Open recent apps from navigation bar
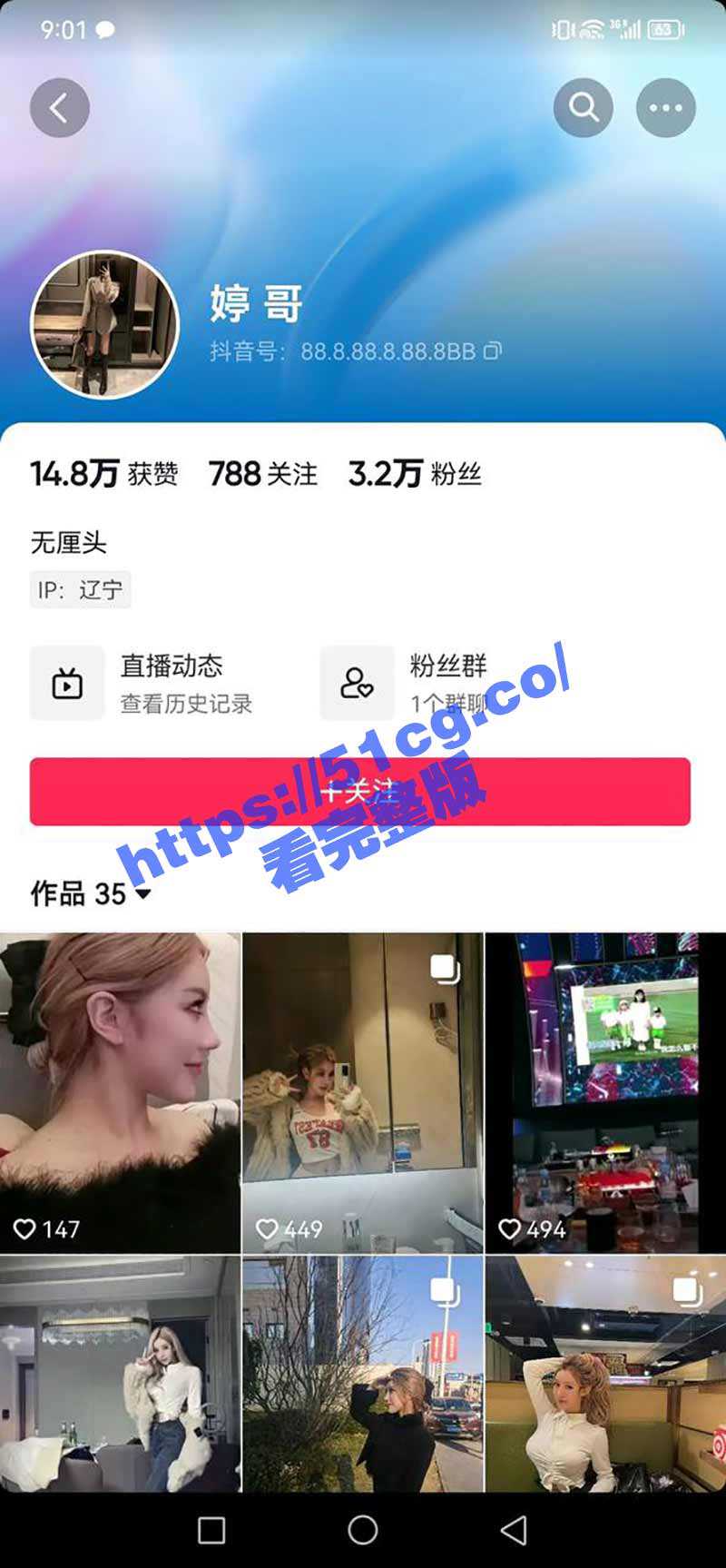 pyautogui.click(x=211, y=1530)
